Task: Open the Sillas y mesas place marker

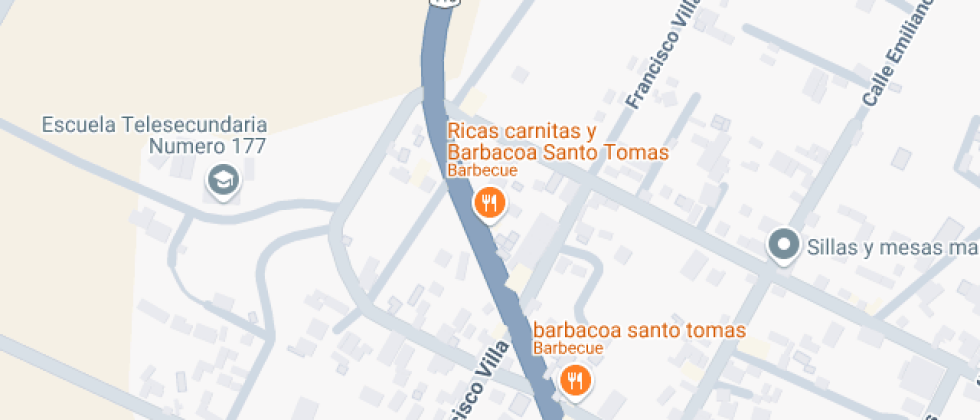Action: (784, 246)
